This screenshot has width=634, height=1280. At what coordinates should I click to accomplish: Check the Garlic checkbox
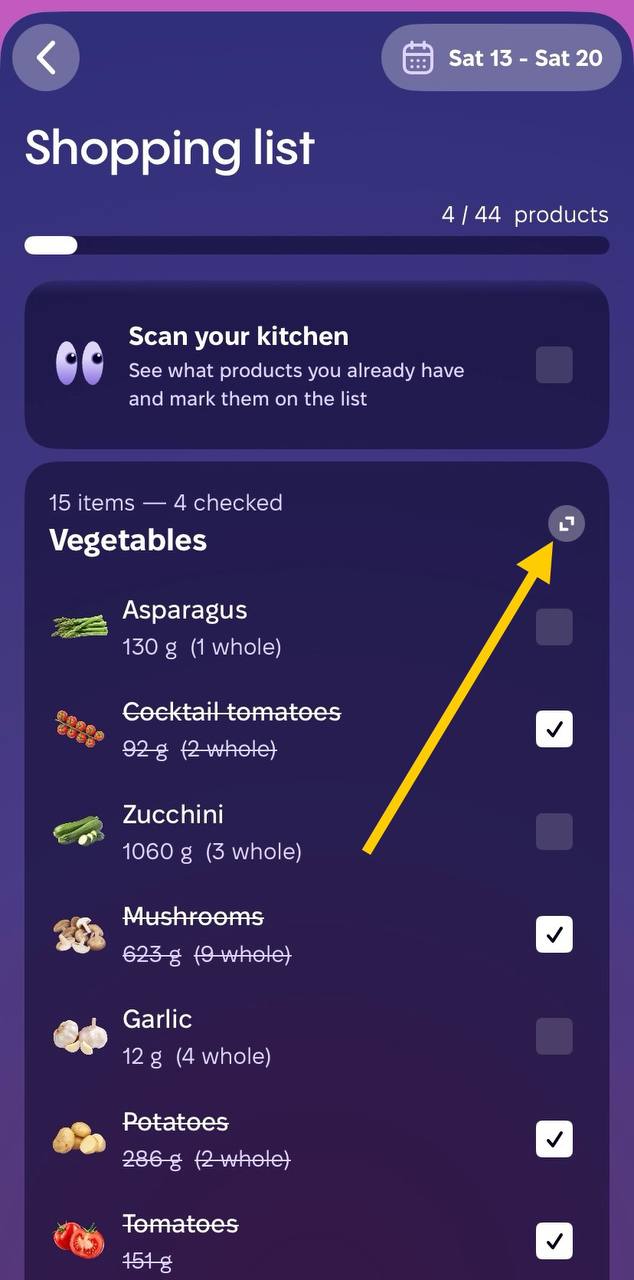(x=554, y=1036)
